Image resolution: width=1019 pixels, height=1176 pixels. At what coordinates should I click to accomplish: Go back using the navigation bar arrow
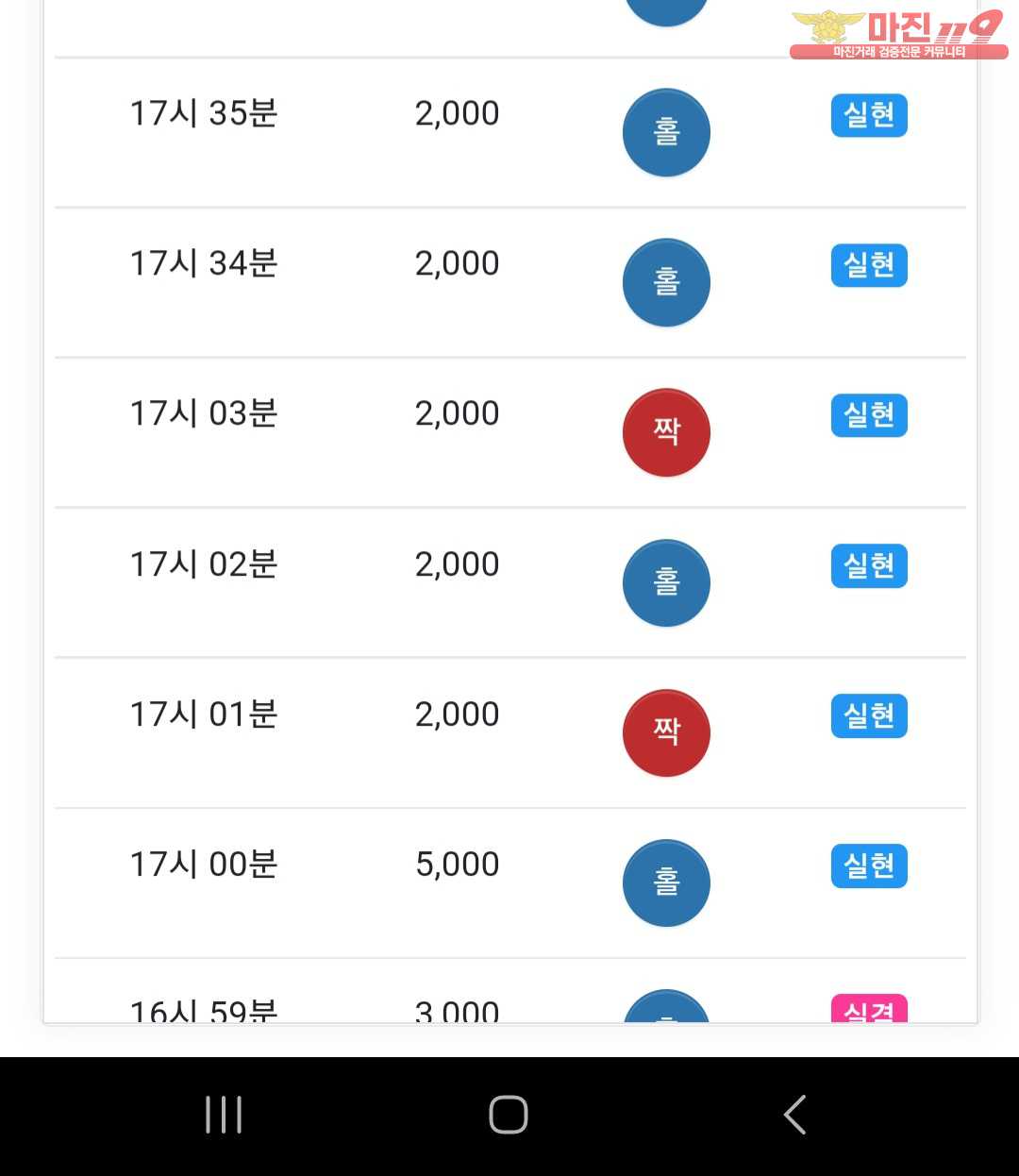(795, 1115)
